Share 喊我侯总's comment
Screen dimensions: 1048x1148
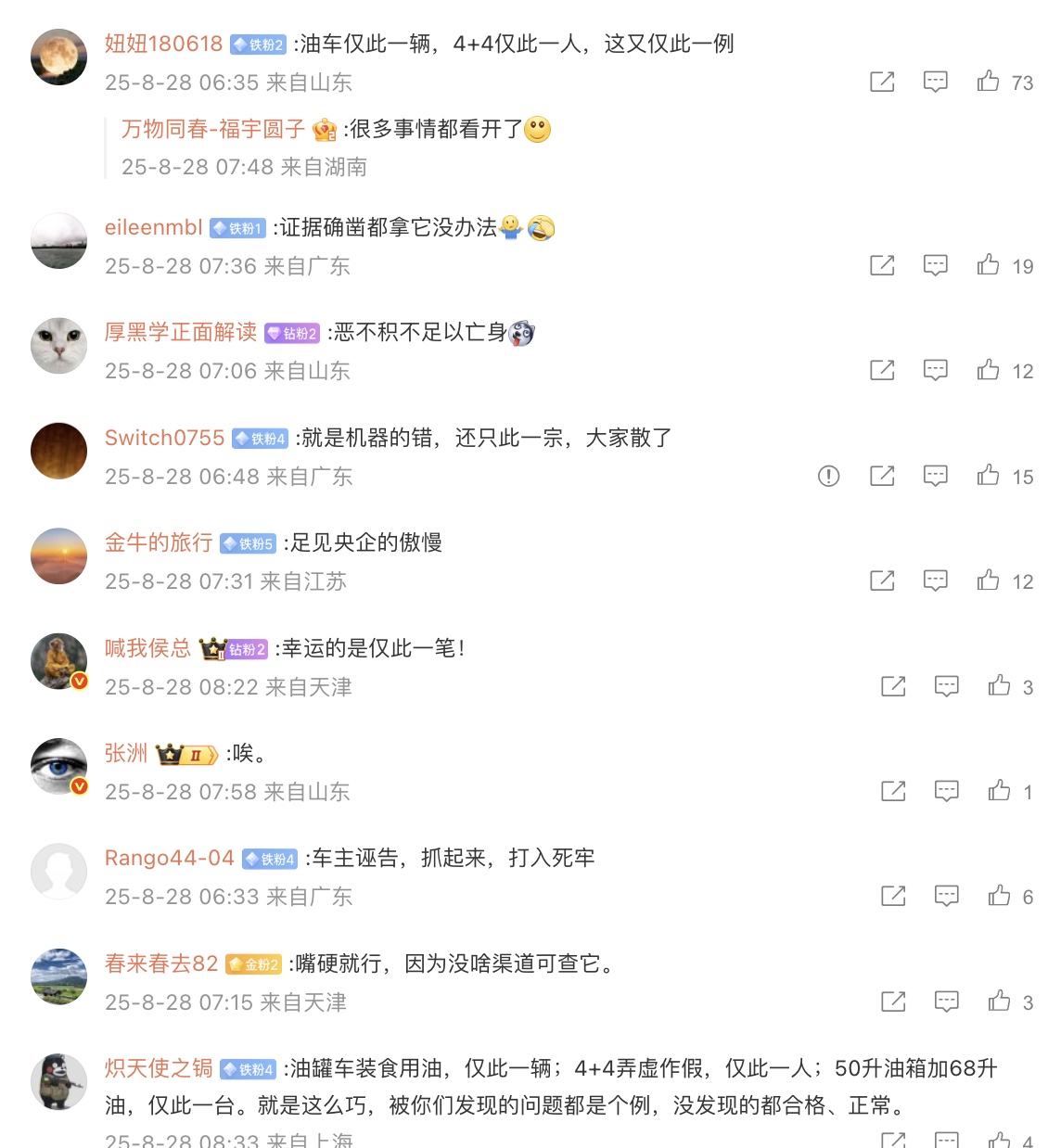click(x=893, y=686)
